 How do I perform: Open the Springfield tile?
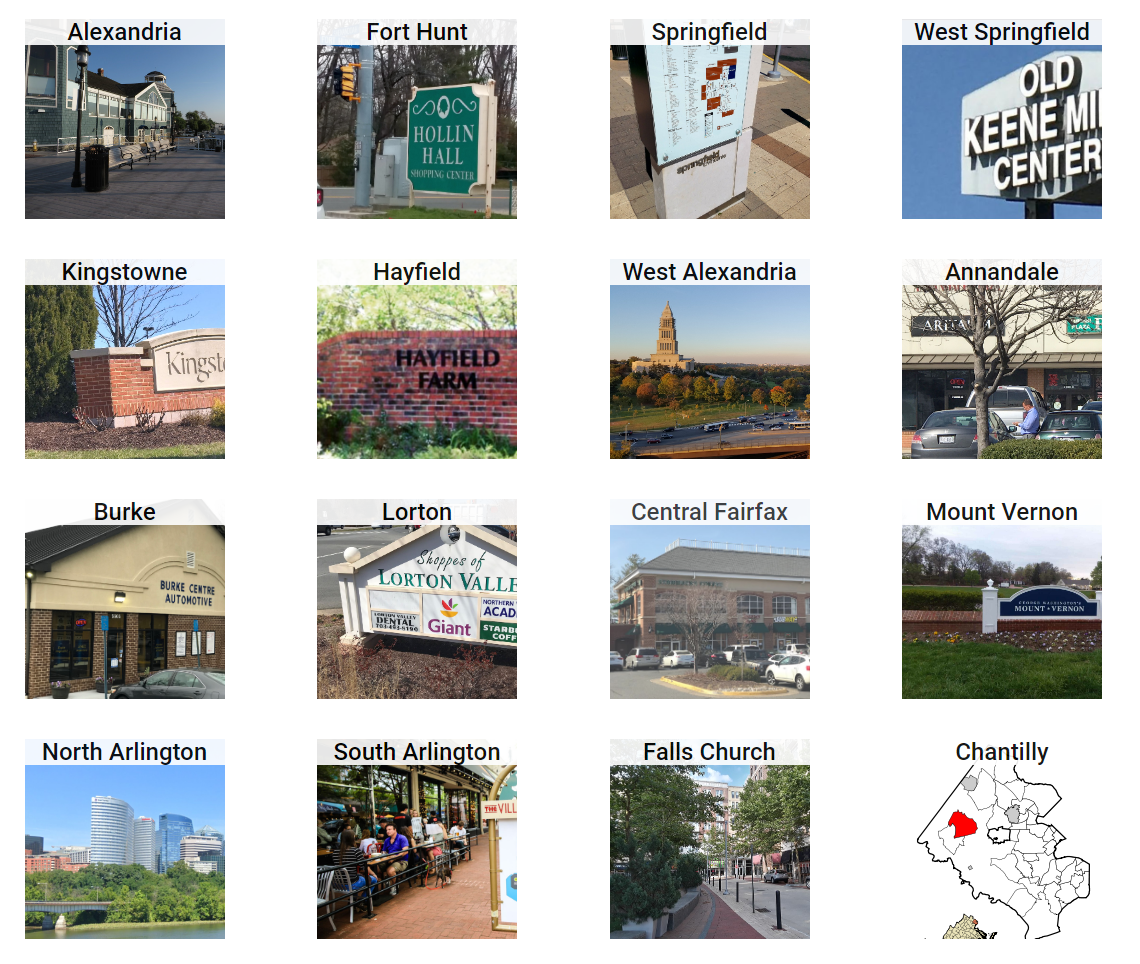point(710,120)
